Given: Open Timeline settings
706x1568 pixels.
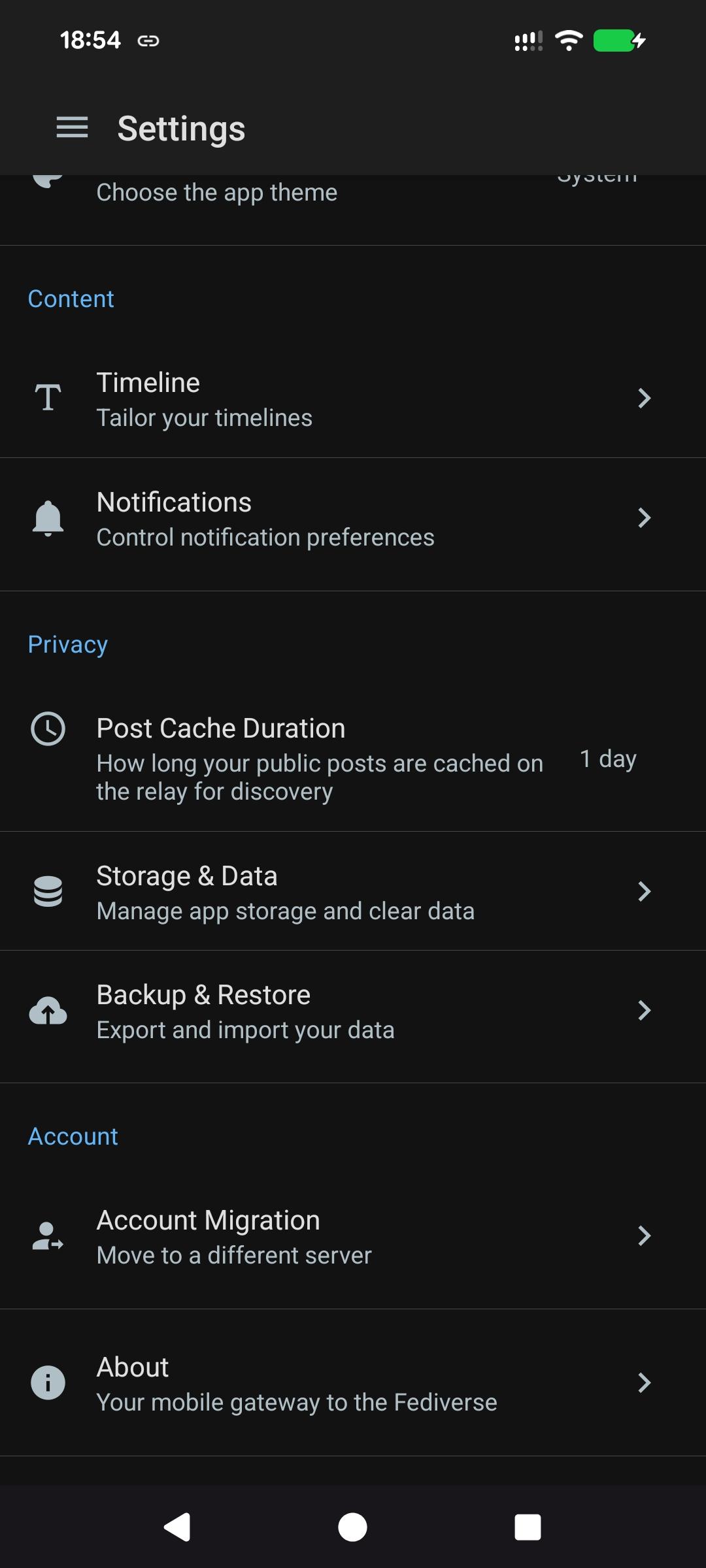Looking at the screenshot, I should [353, 399].
